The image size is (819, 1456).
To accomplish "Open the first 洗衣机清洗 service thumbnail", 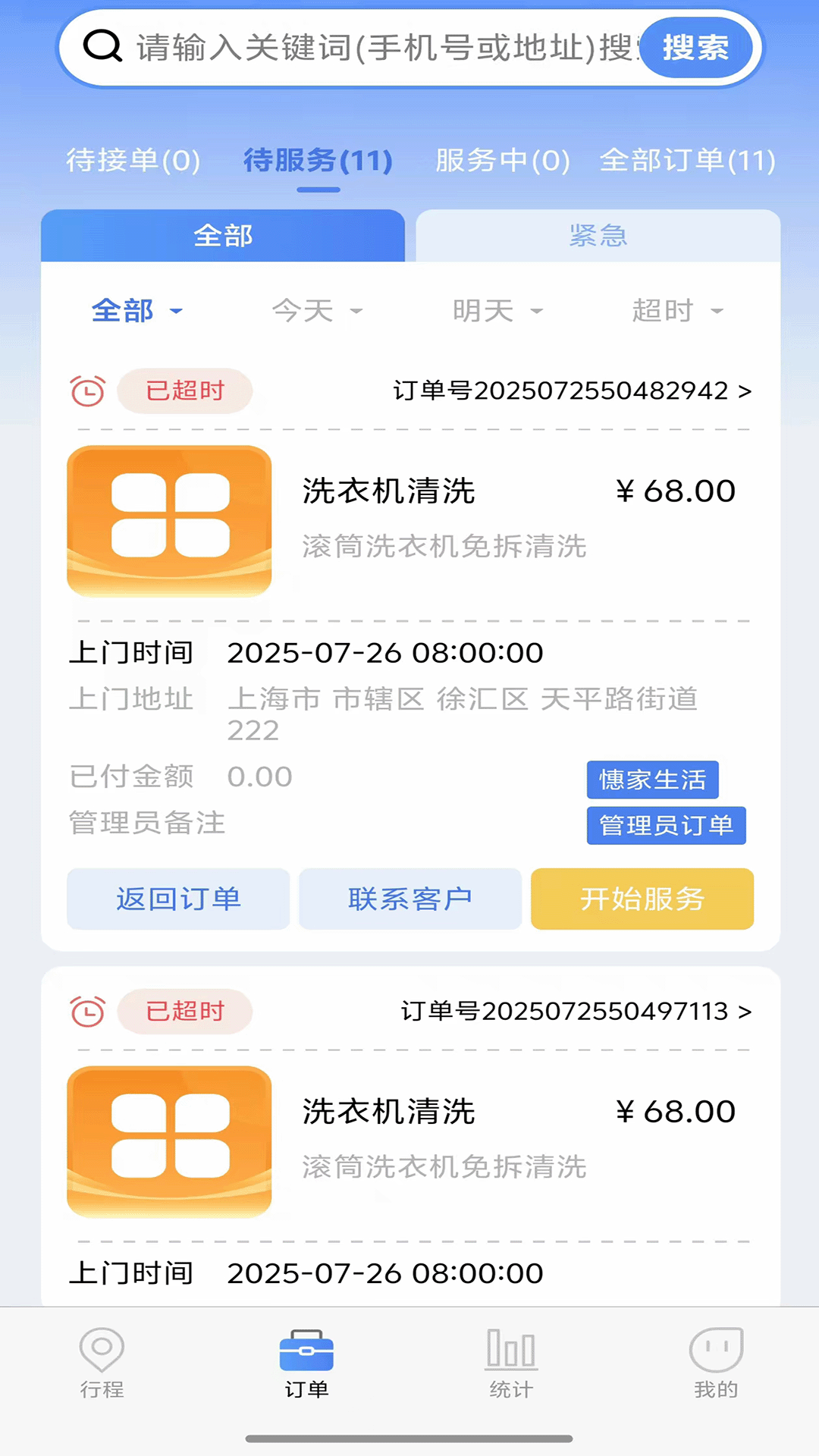I will point(169,521).
